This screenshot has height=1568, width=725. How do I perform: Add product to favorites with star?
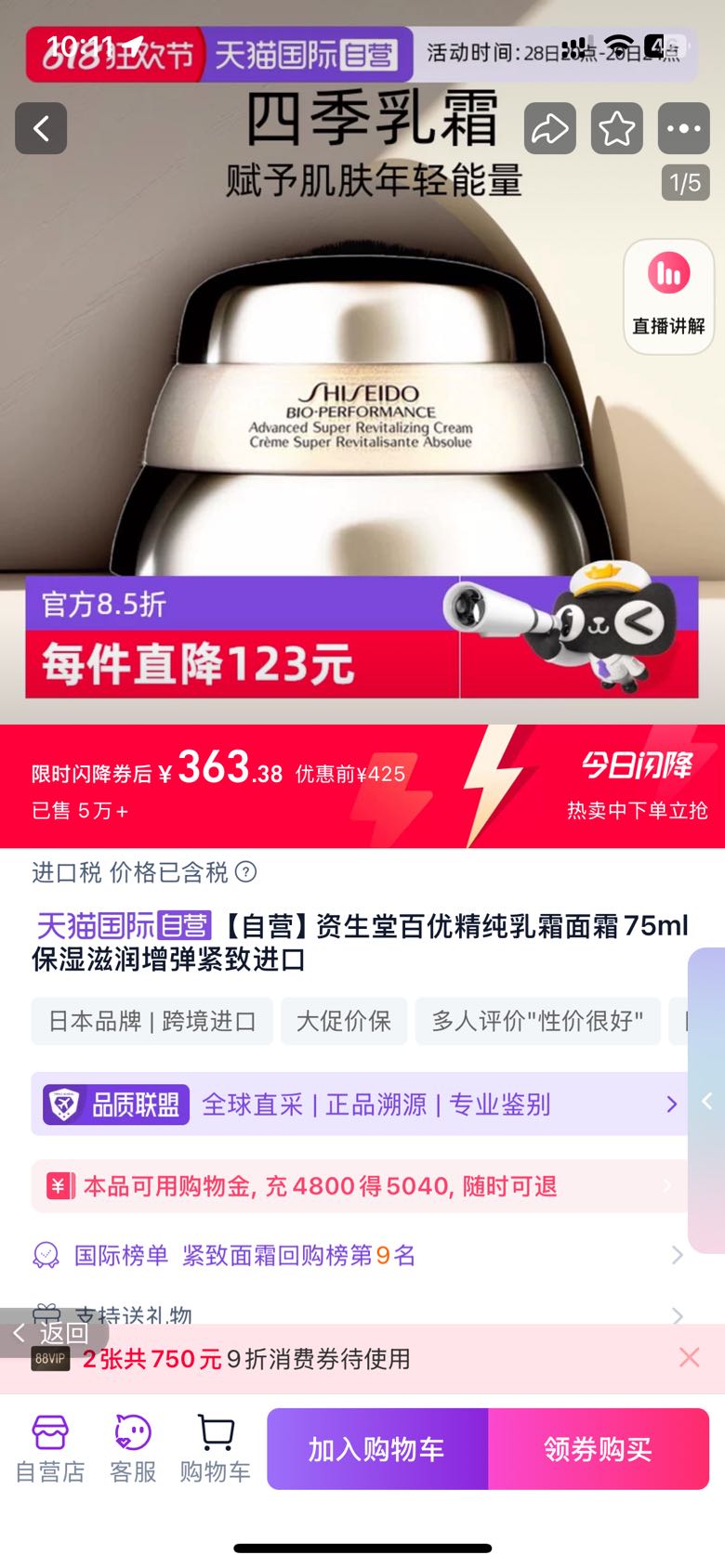616,128
